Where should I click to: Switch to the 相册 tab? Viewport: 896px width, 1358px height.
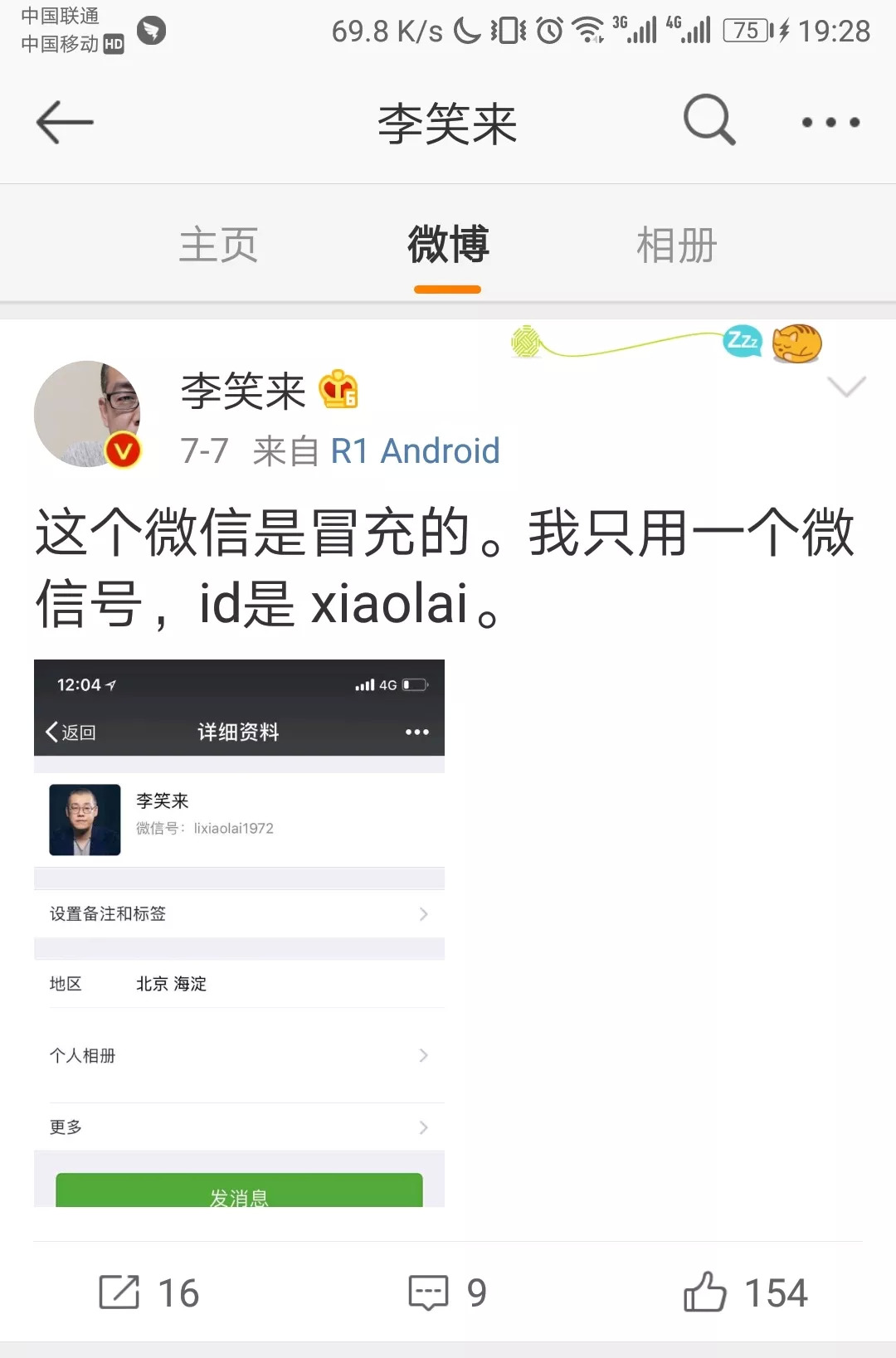pyautogui.click(x=676, y=246)
